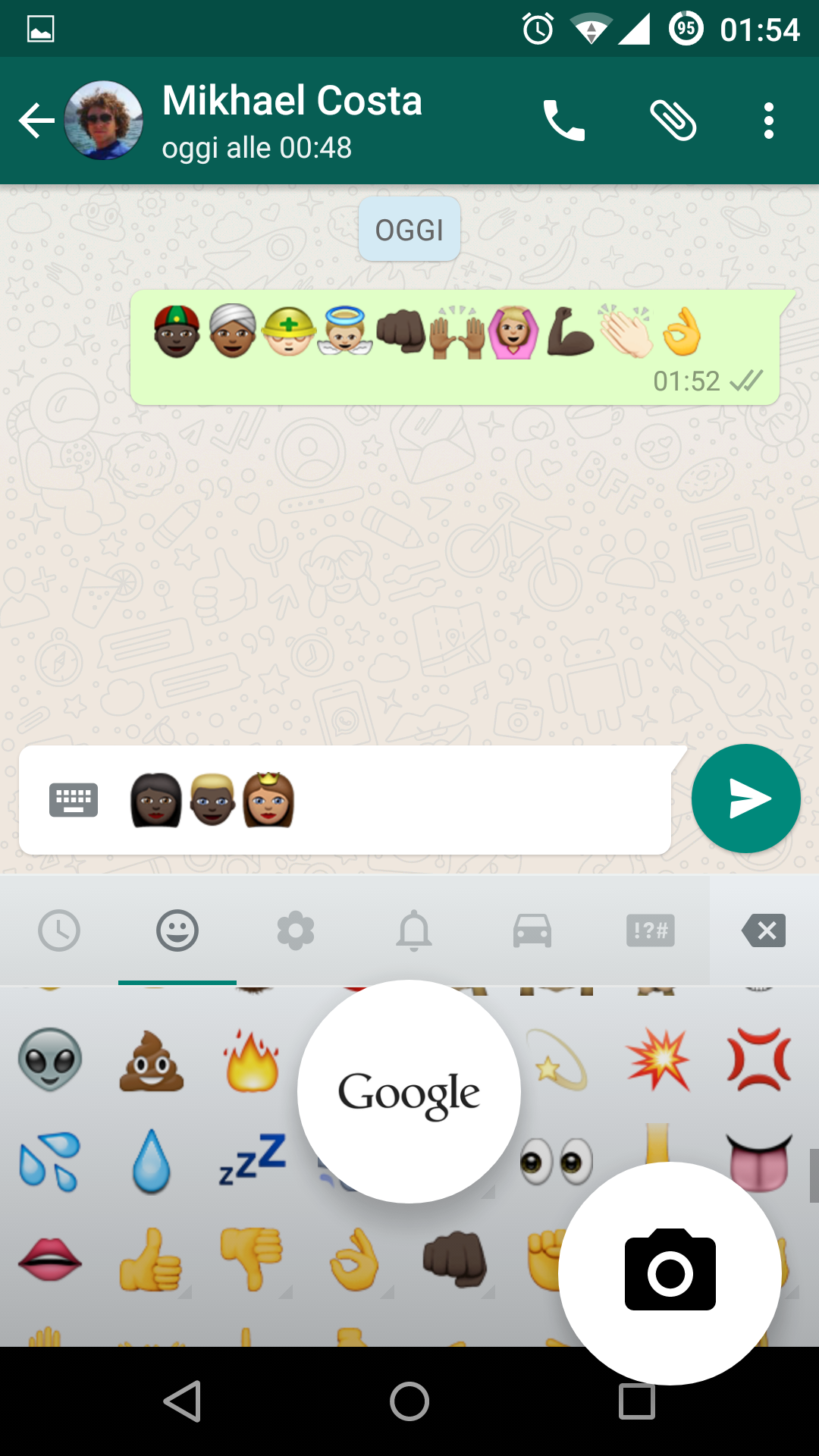819x1456 pixels.
Task: Switch to the symbols emoji tab
Action: tap(651, 930)
